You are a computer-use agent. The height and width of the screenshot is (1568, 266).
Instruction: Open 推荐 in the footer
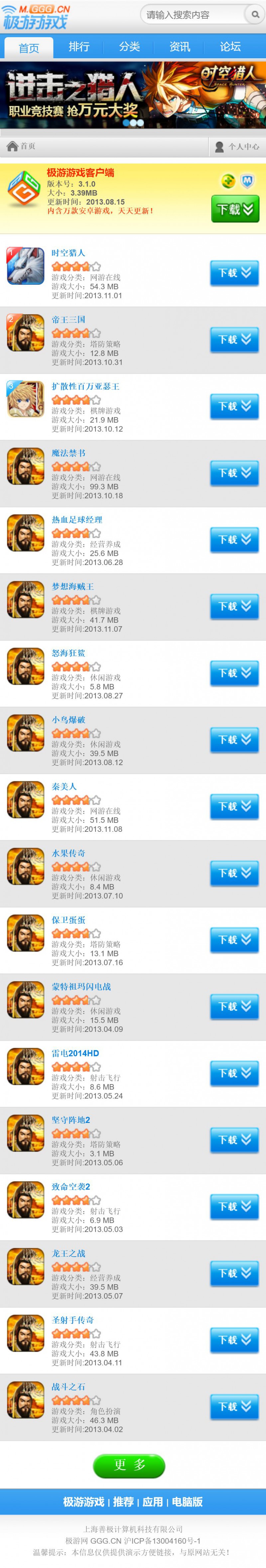pyautogui.click(x=123, y=1502)
